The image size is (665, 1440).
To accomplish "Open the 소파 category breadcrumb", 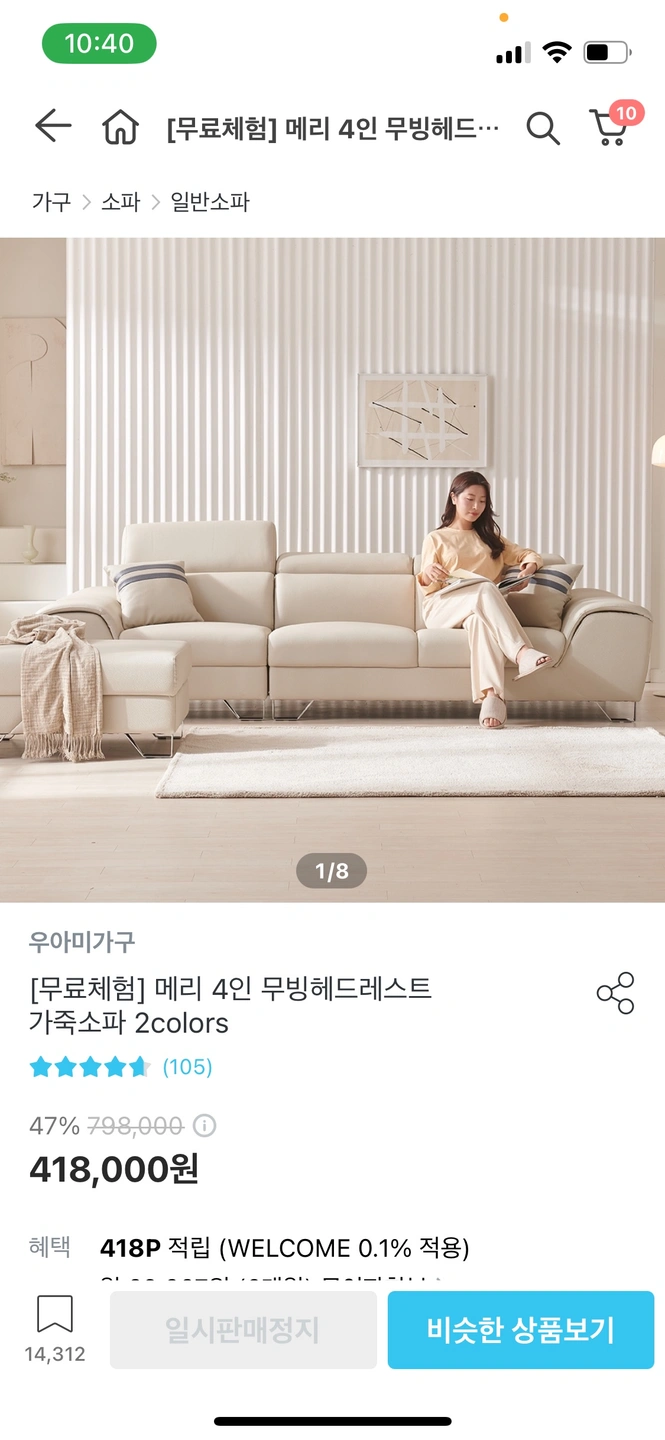I will point(120,202).
